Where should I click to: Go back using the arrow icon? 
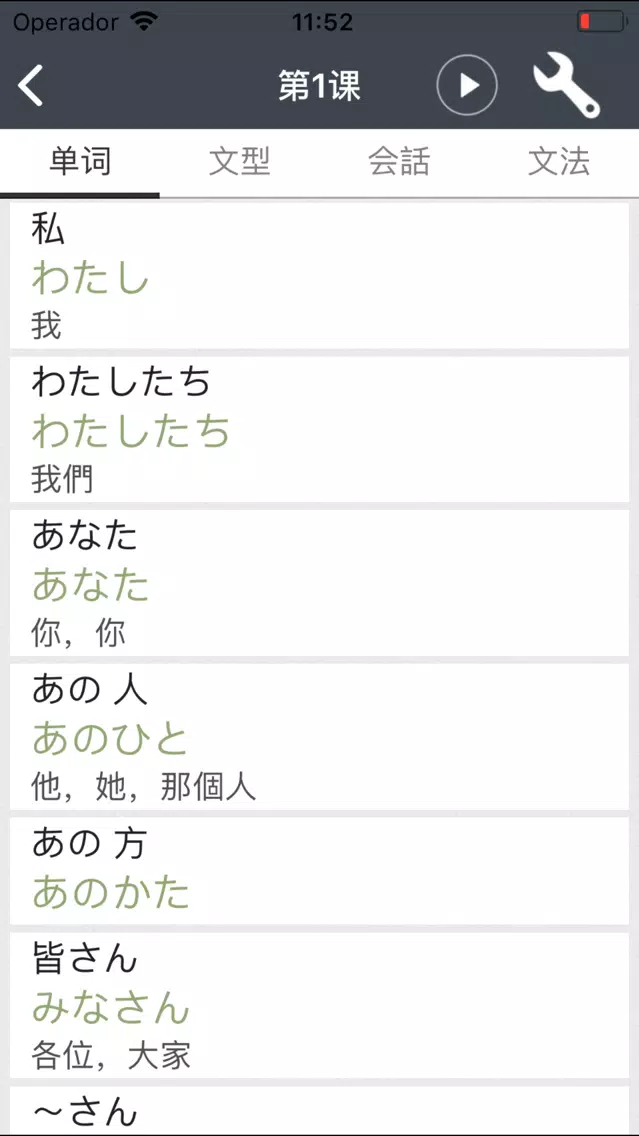30,85
